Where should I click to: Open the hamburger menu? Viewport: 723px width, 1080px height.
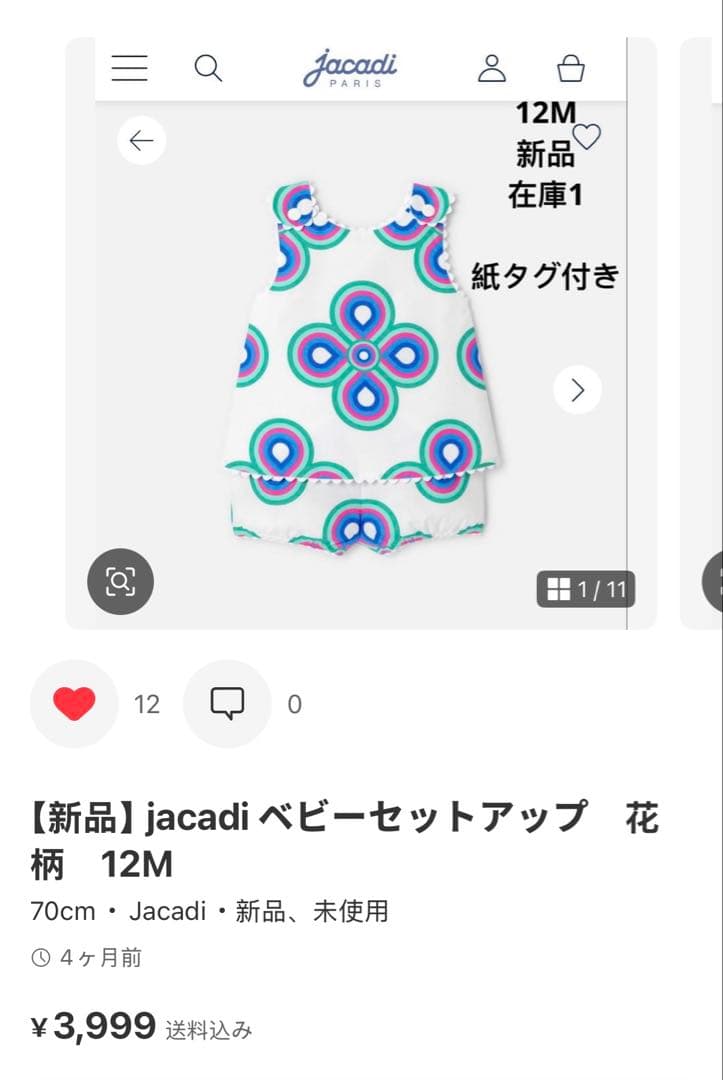129,68
